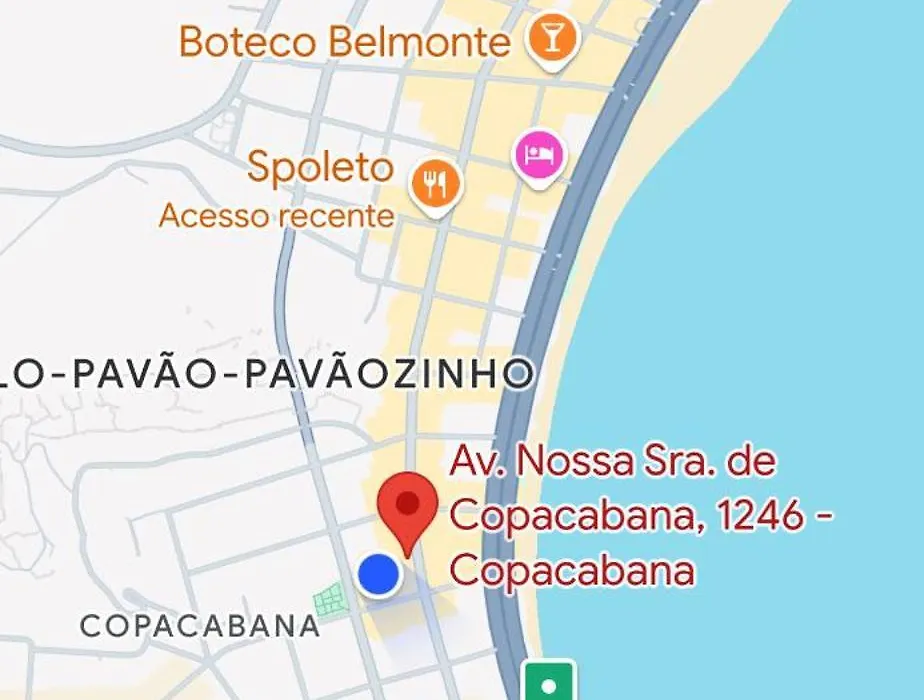Tap the blue current location dot
924x700 pixels.
tap(379, 574)
